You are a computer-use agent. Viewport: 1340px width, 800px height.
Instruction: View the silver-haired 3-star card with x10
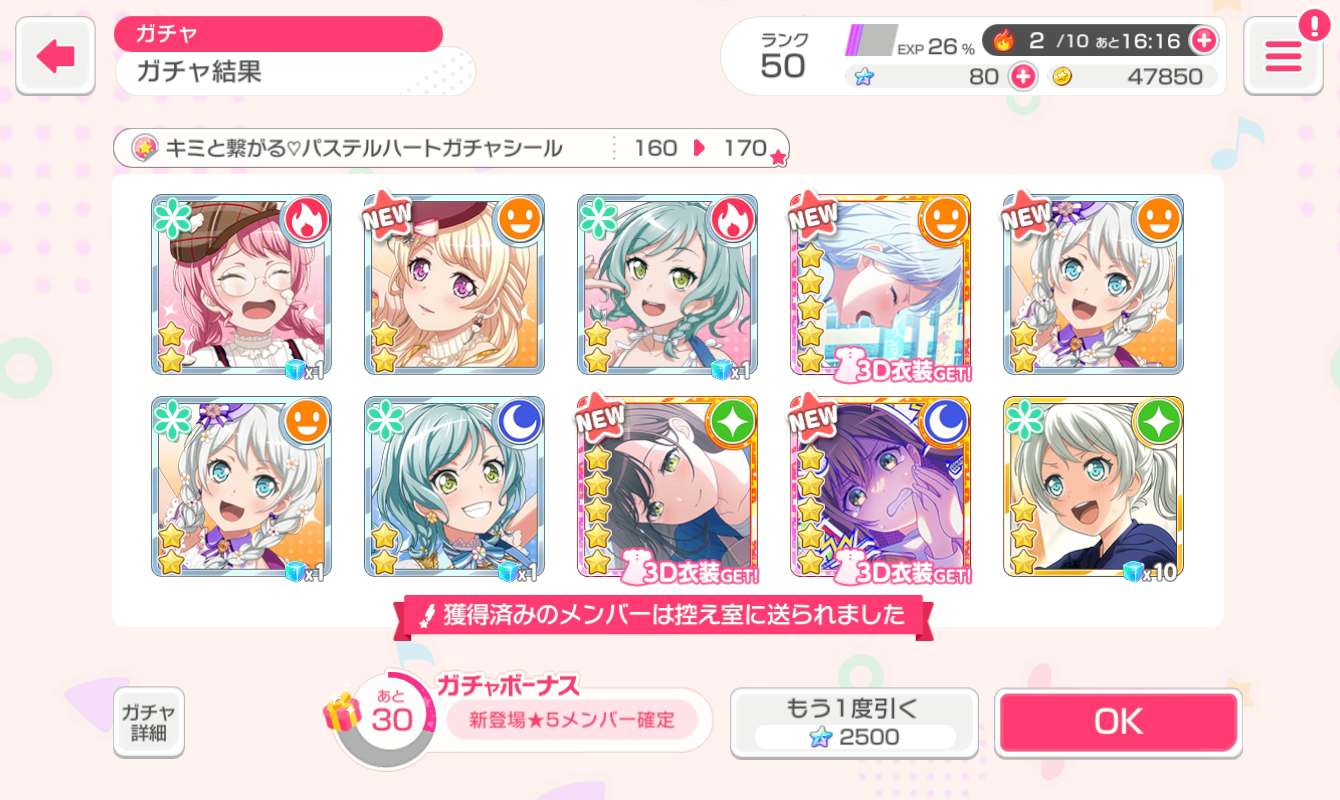(x=1093, y=487)
